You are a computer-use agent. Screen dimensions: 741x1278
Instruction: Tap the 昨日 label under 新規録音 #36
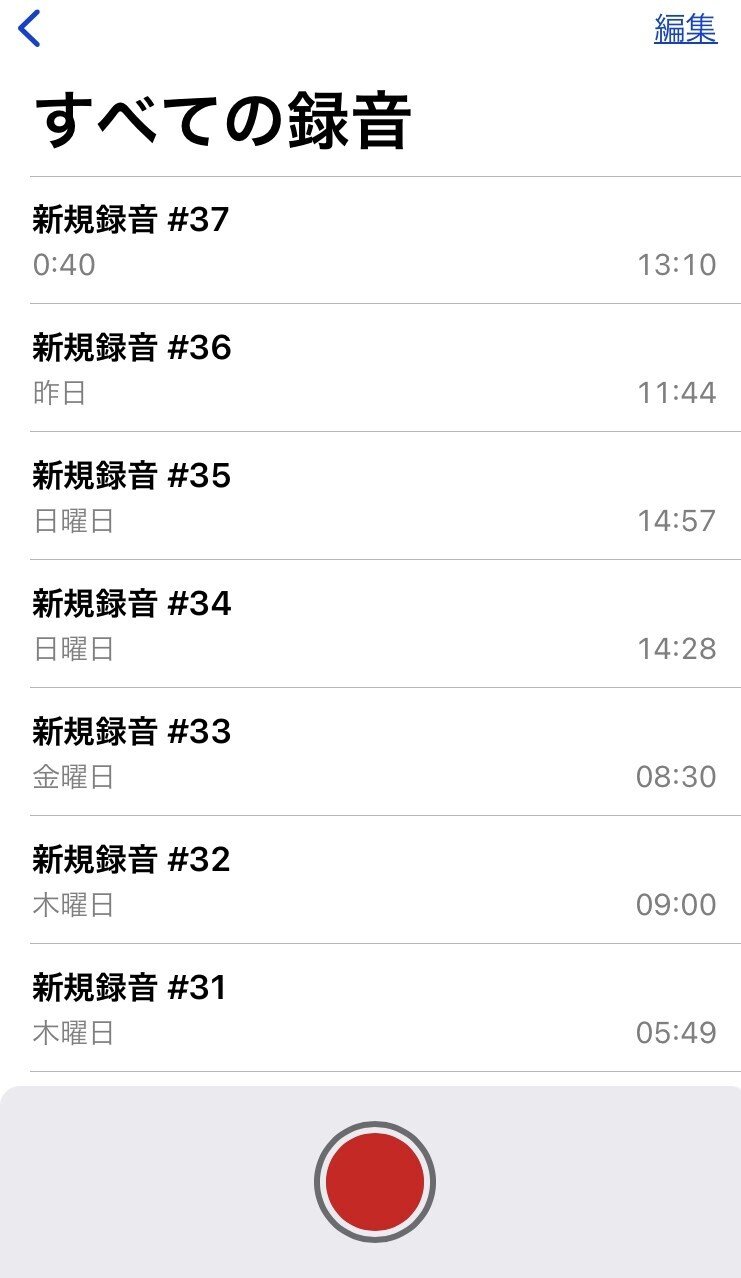coord(55,393)
